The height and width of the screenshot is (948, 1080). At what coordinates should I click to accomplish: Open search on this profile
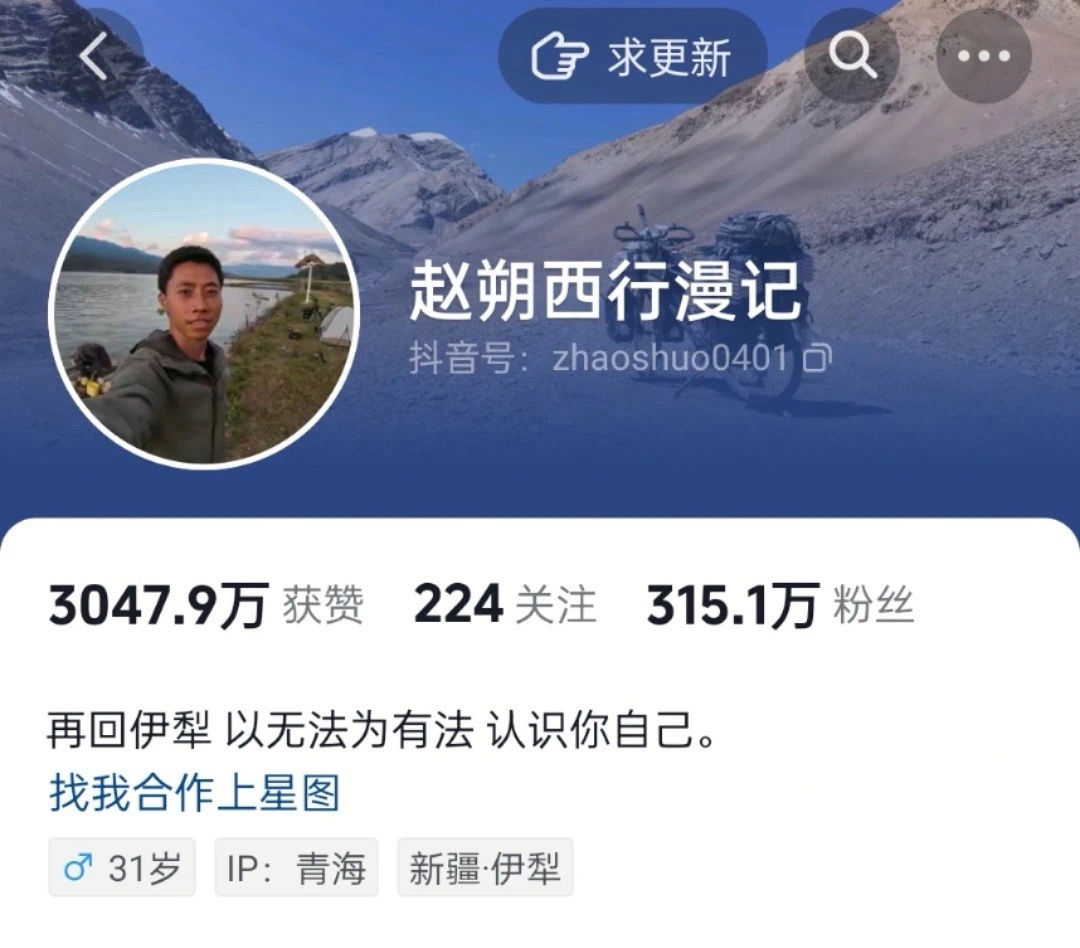pyautogui.click(x=852, y=56)
